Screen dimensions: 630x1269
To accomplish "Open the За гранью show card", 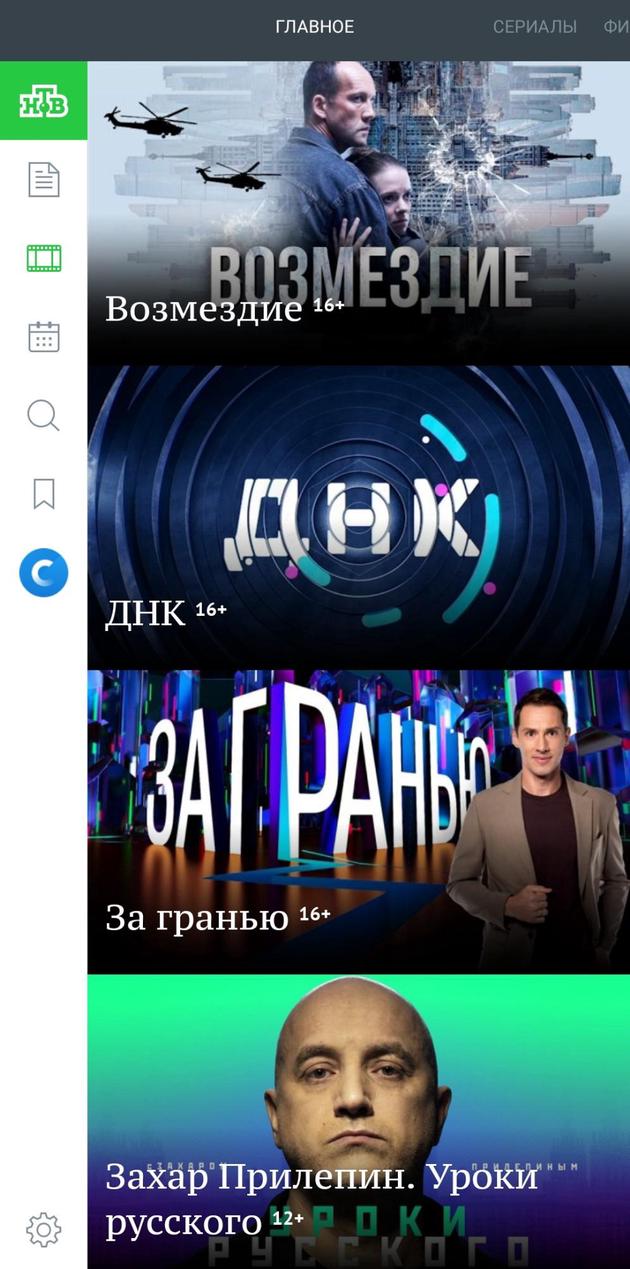I will (x=358, y=821).
